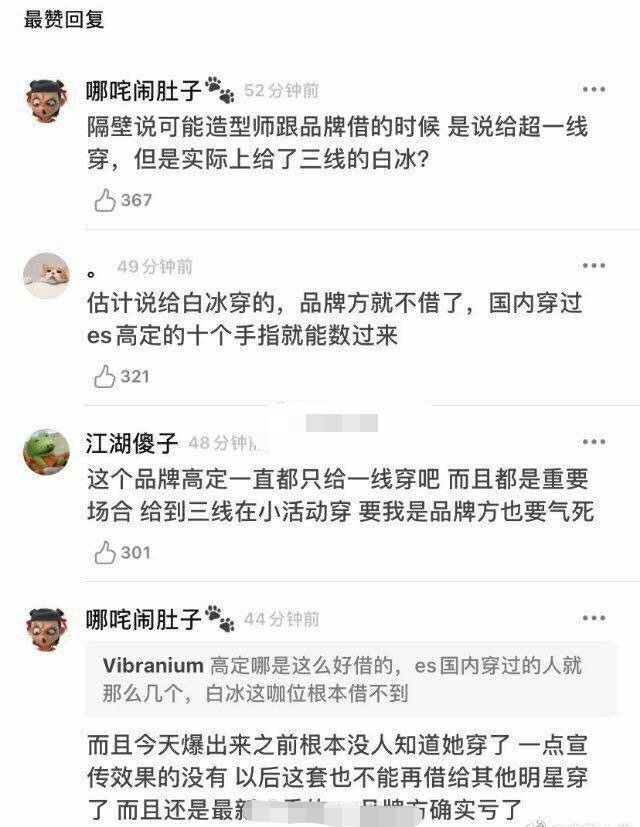Image resolution: width=640 pixels, height=827 pixels.
Task: Open the username 江湖傻子
Action: coord(132,443)
